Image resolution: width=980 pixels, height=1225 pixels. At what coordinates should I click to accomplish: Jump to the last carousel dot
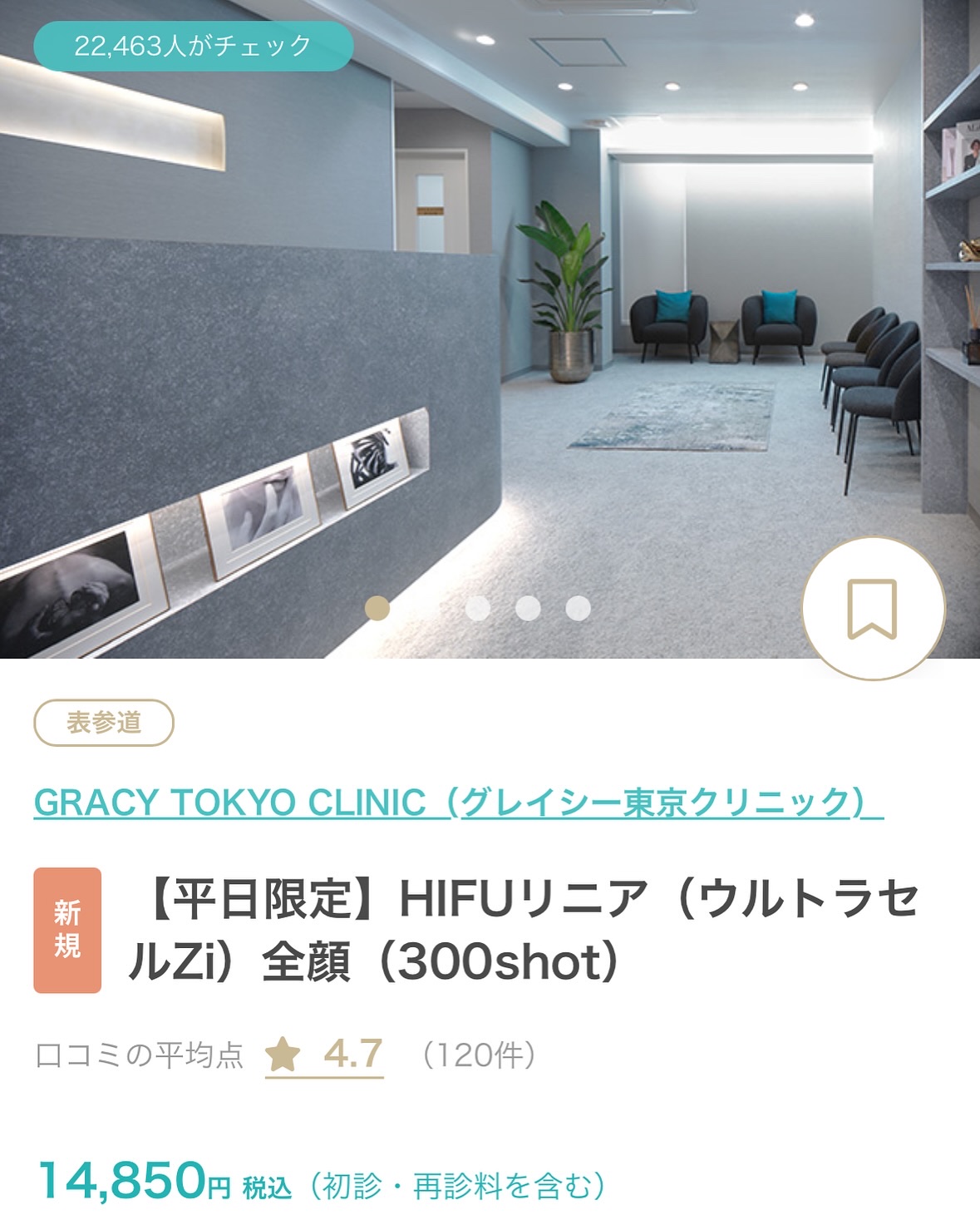(578, 609)
